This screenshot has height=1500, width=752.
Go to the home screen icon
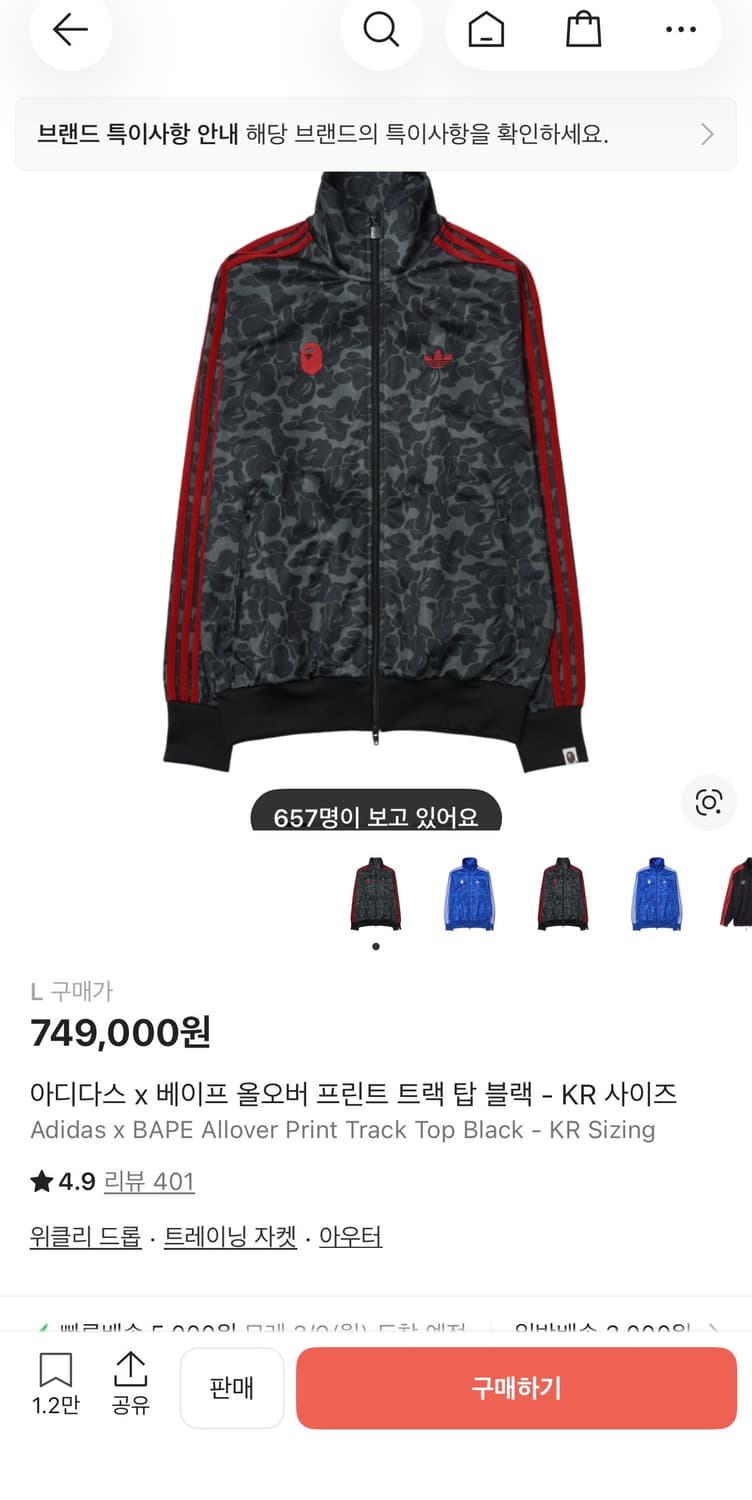484,30
